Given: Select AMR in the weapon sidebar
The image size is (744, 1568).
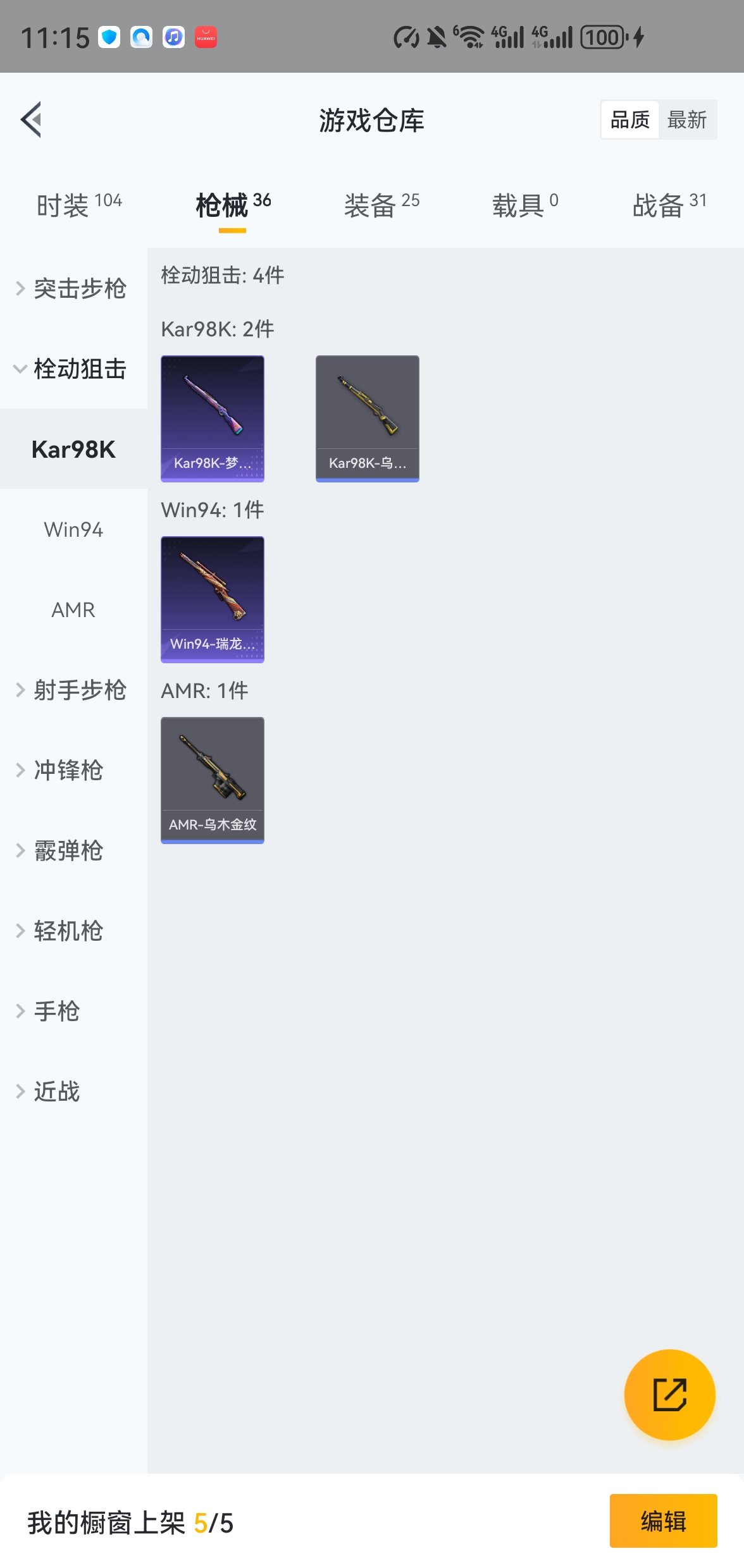Looking at the screenshot, I should [x=73, y=609].
